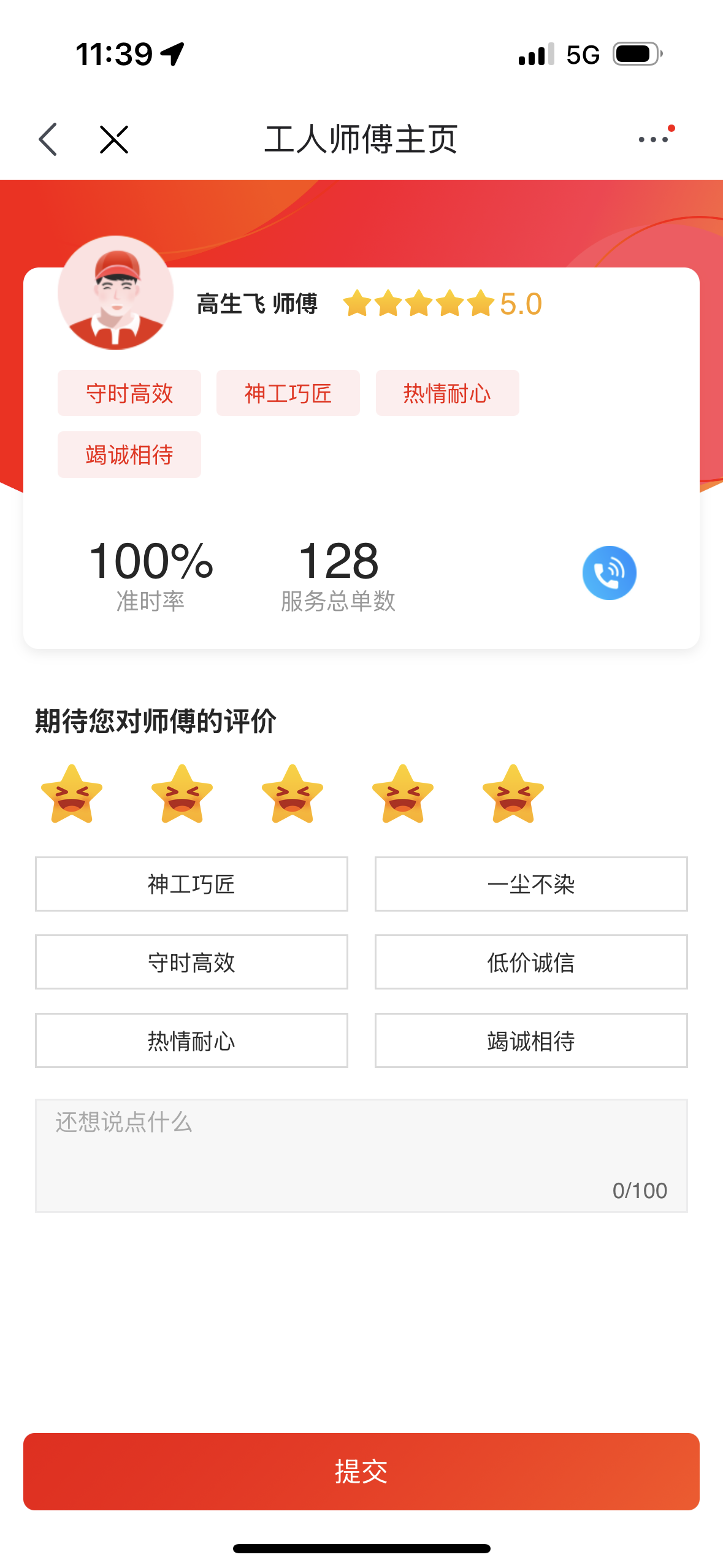Give a five-star rating
723x1568 pixels.
tap(513, 794)
